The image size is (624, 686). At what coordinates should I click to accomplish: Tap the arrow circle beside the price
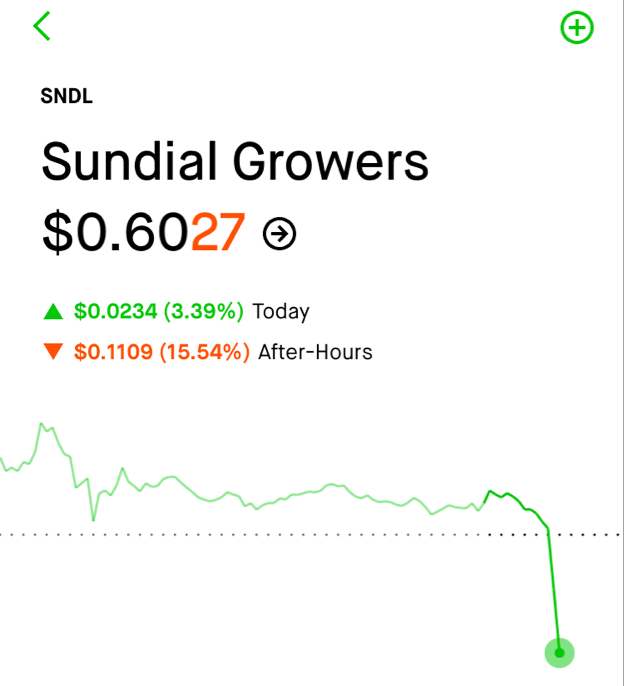[280, 234]
